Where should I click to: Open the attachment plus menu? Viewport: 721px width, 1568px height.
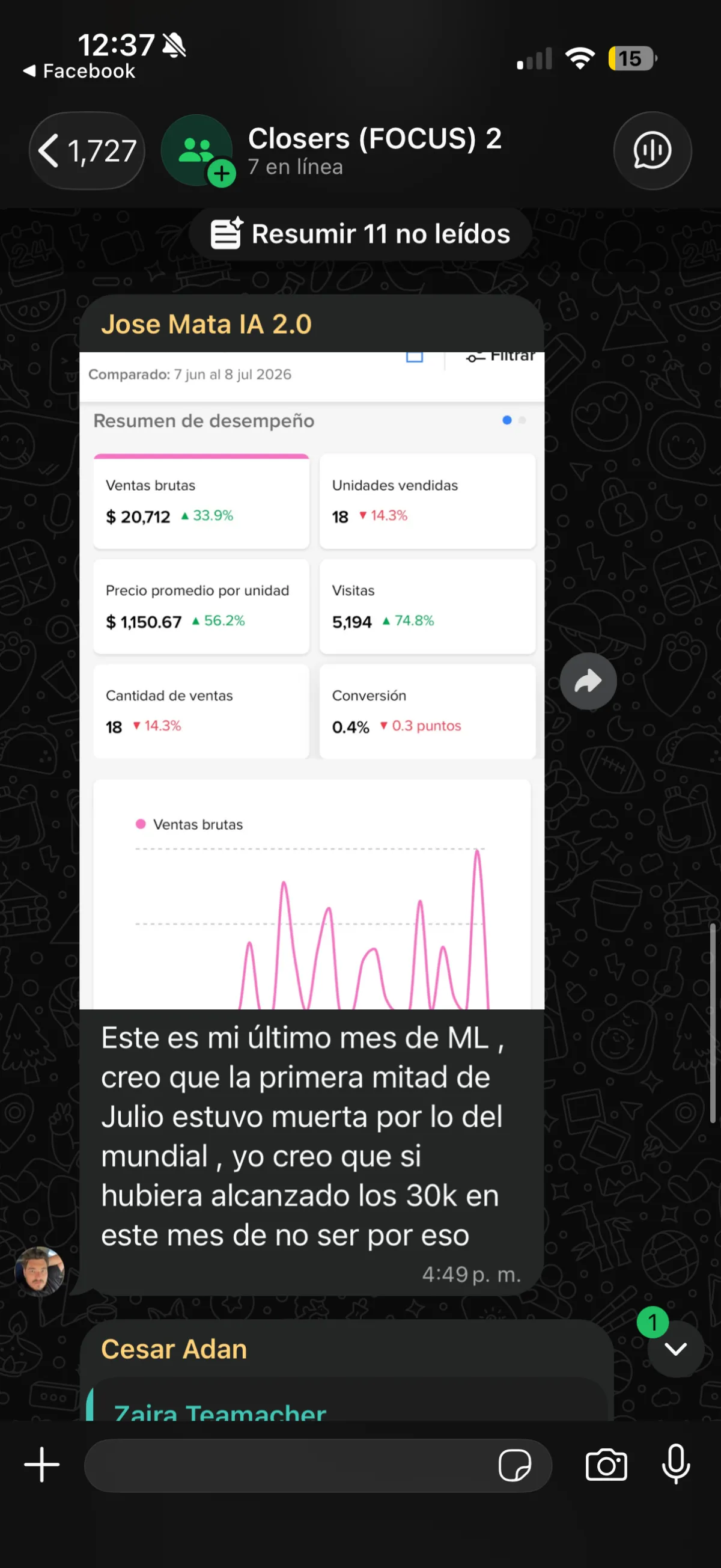pyautogui.click(x=42, y=1465)
